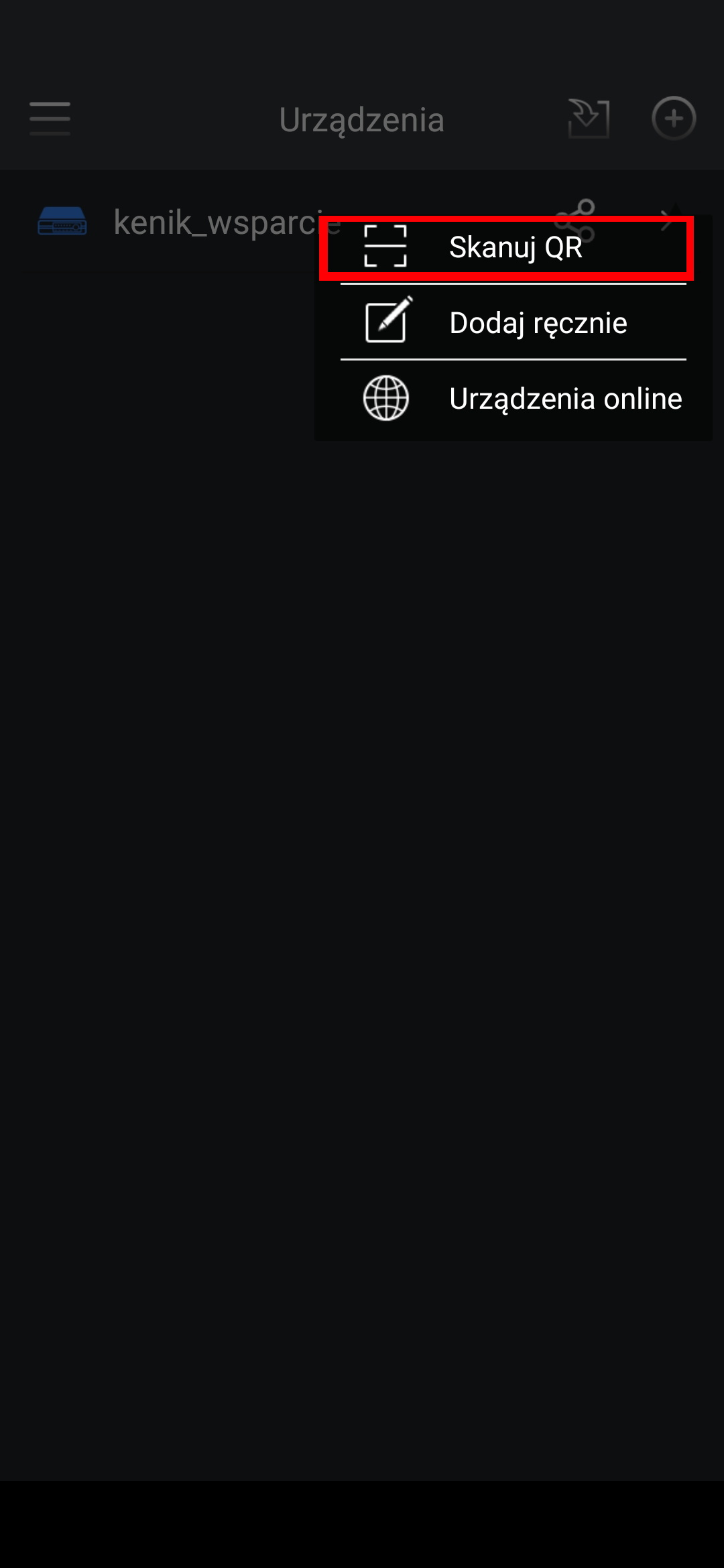The height and width of the screenshot is (1568, 724).
Task: Tap the plus icon to add a device
Action: click(x=673, y=119)
